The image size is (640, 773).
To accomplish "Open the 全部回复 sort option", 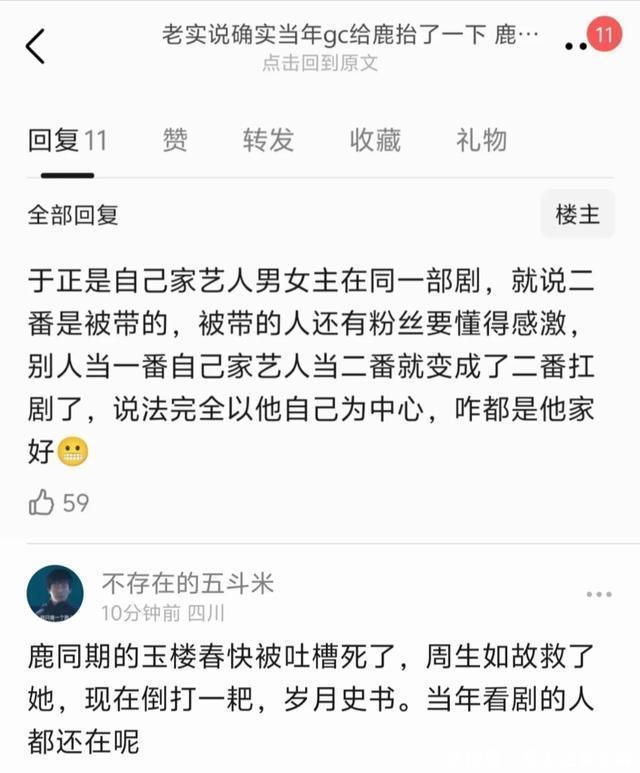I will click(72, 215).
